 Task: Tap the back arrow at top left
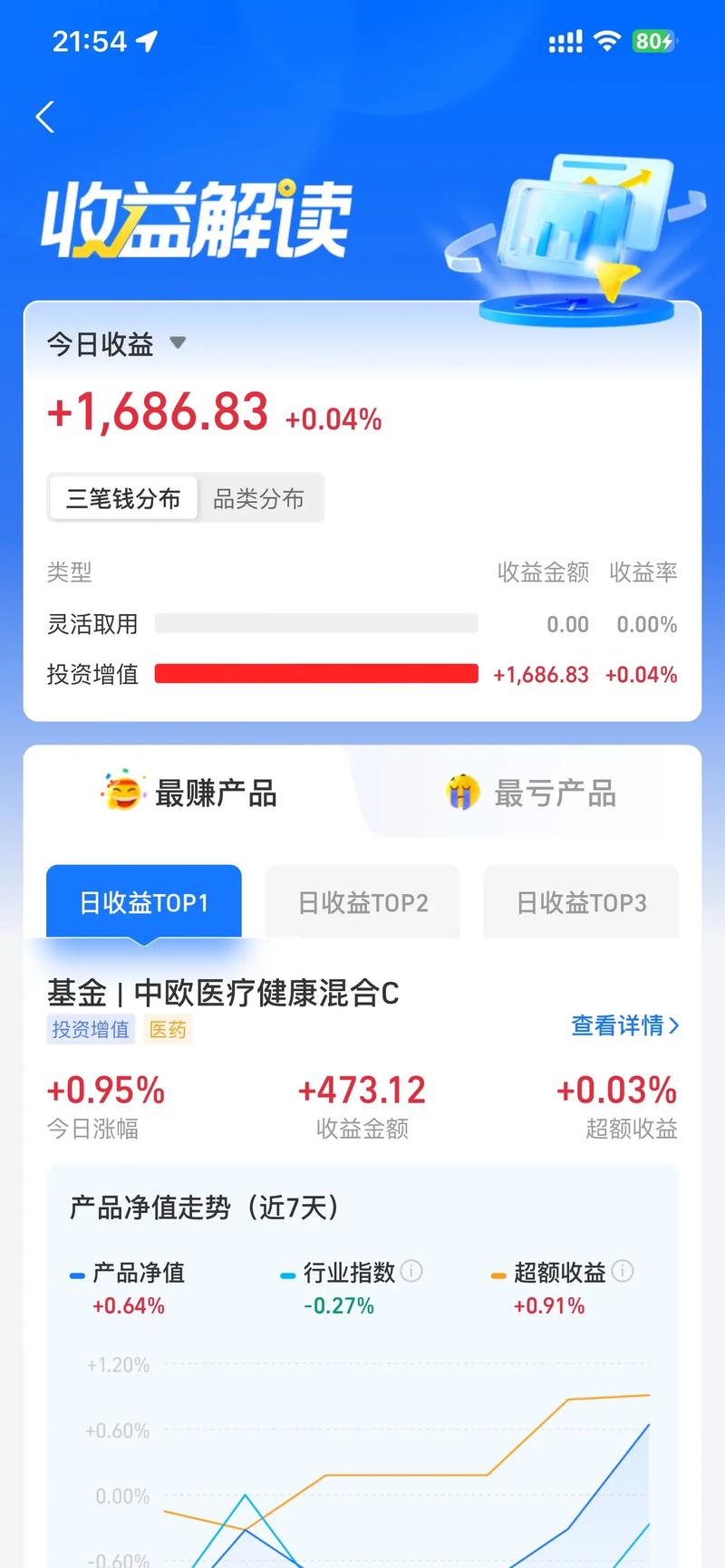pos(45,117)
